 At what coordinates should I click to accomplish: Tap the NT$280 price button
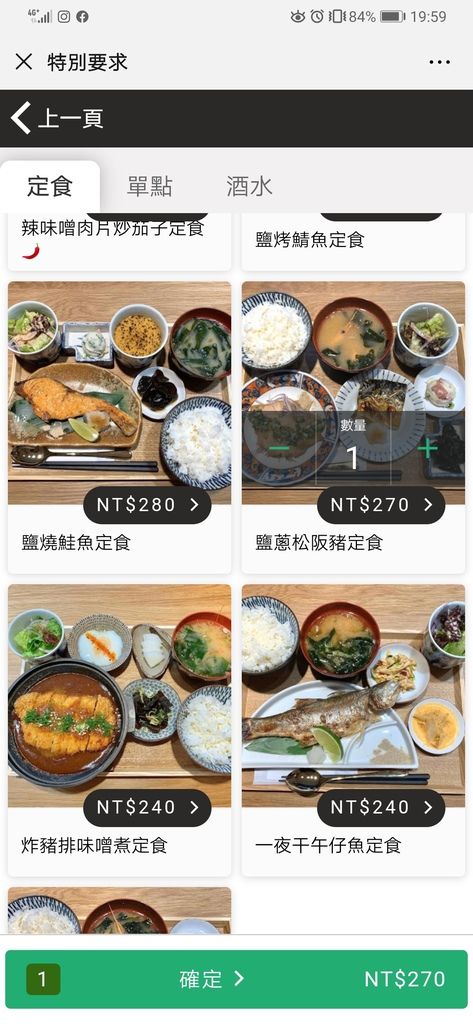(147, 505)
